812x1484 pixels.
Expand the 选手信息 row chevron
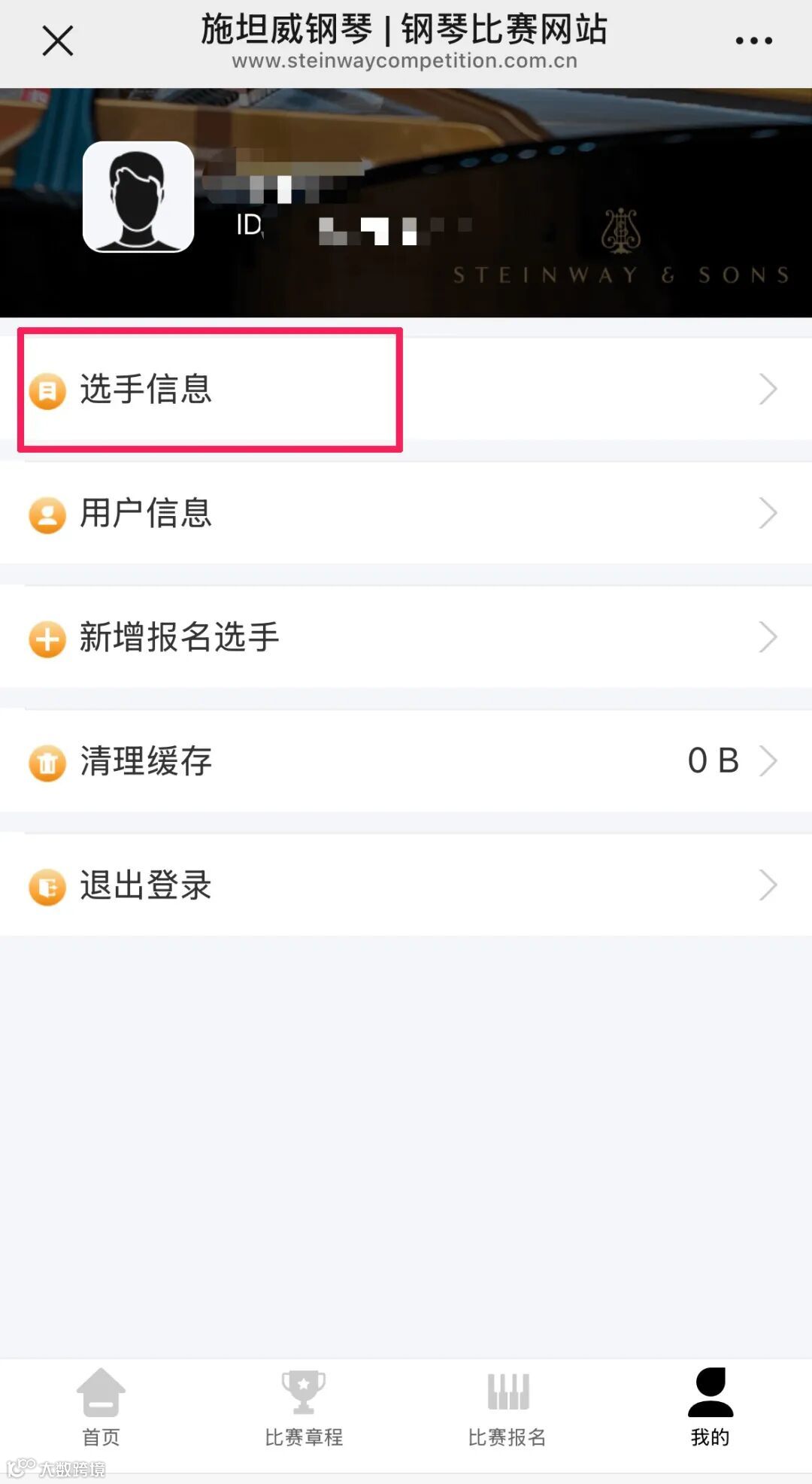768,389
